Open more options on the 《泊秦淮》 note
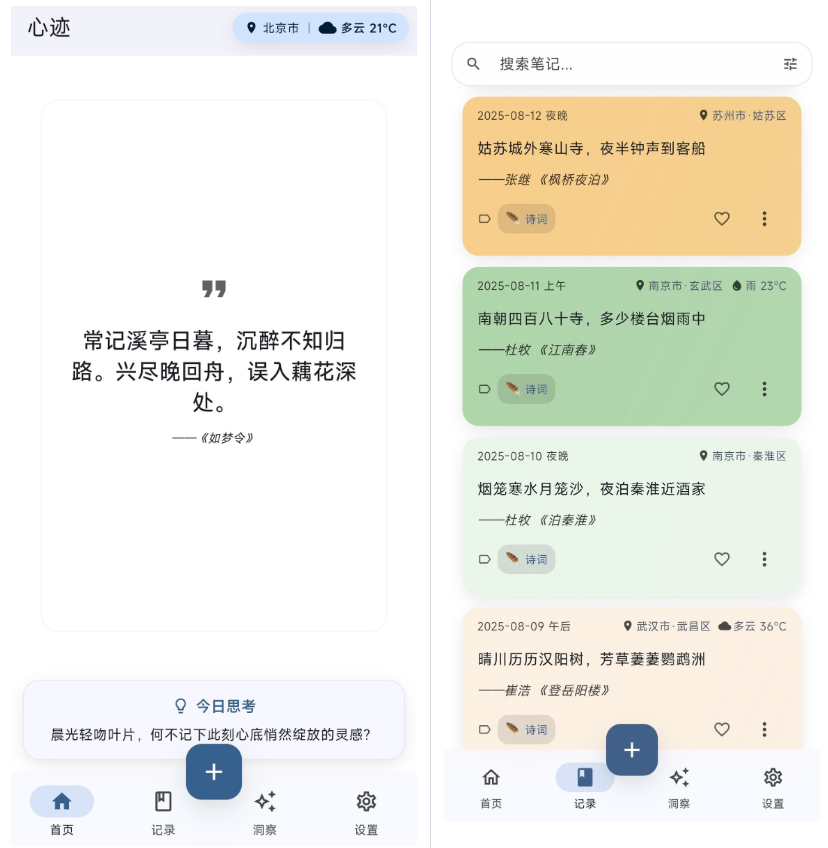The width and height of the screenshot is (828, 848). click(x=764, y=559)
